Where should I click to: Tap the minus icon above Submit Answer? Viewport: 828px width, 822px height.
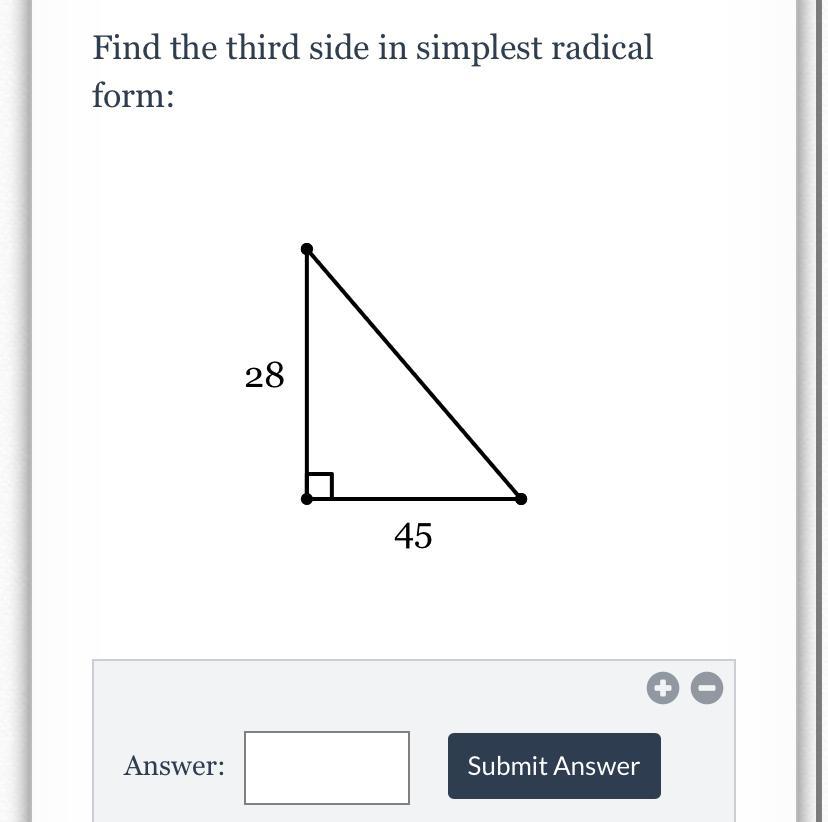(707, 688)
